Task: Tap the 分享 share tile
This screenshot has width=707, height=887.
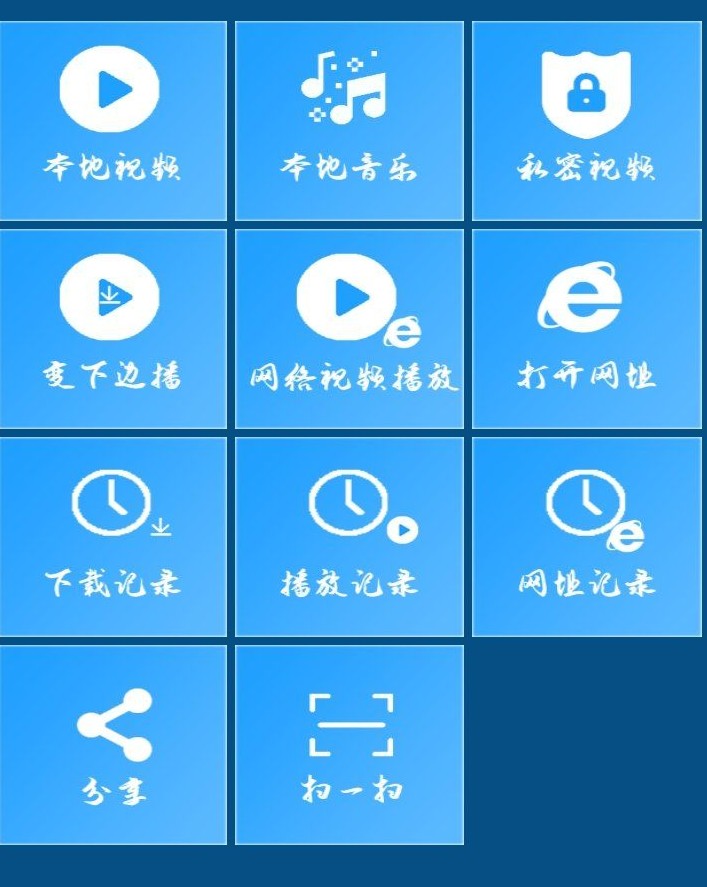Action: 112,744
